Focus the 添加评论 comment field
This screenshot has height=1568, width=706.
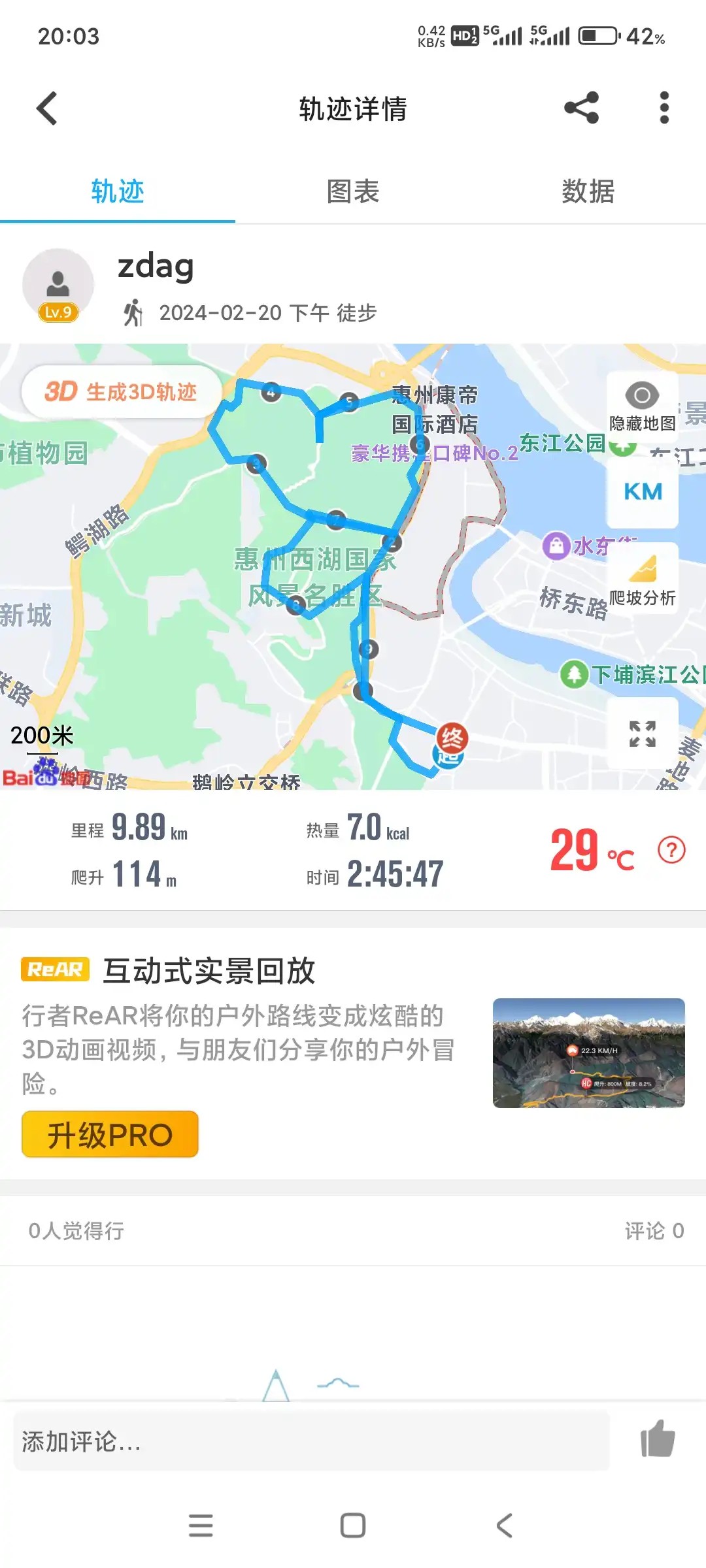[x=311, y=1441]
